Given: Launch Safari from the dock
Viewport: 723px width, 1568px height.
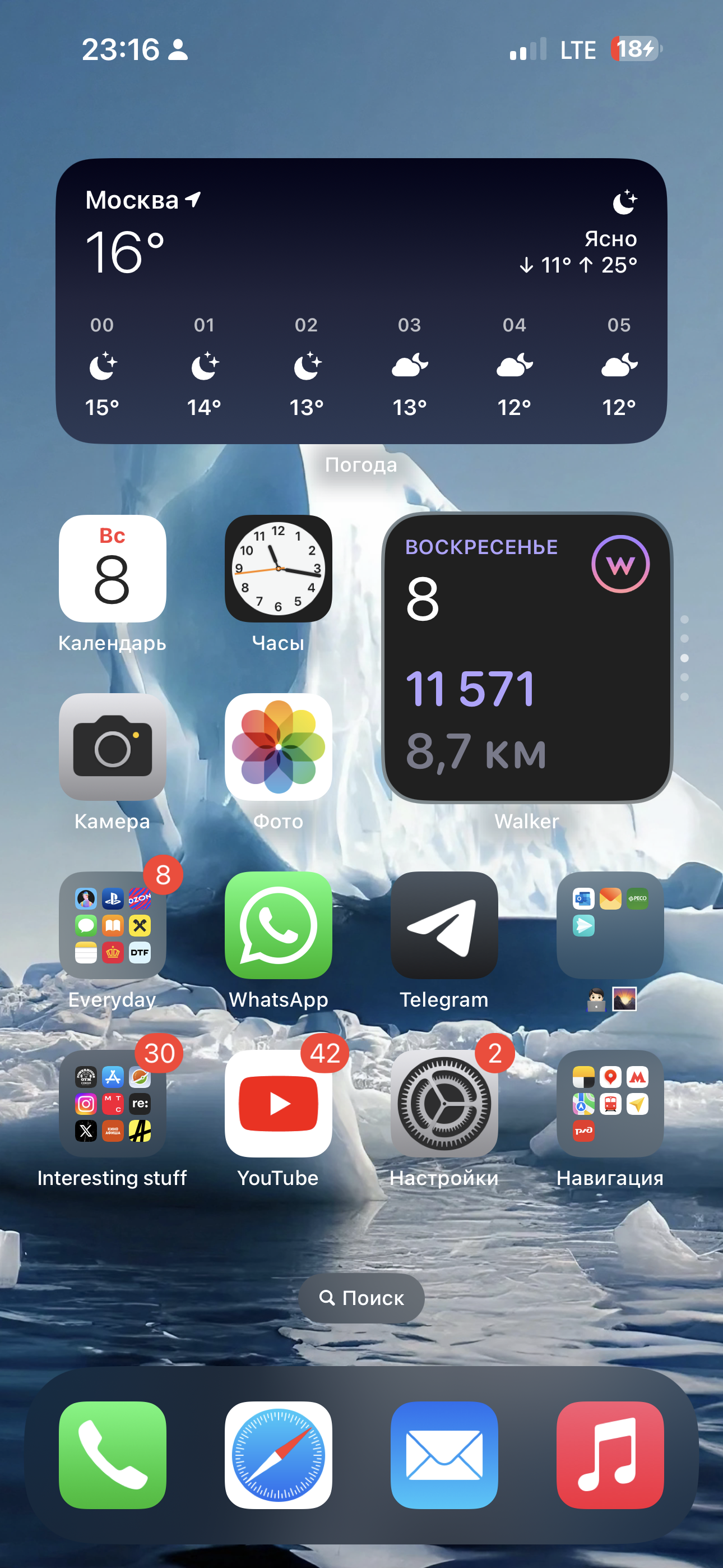Looking at the screenshot, I should [278, 1455].
